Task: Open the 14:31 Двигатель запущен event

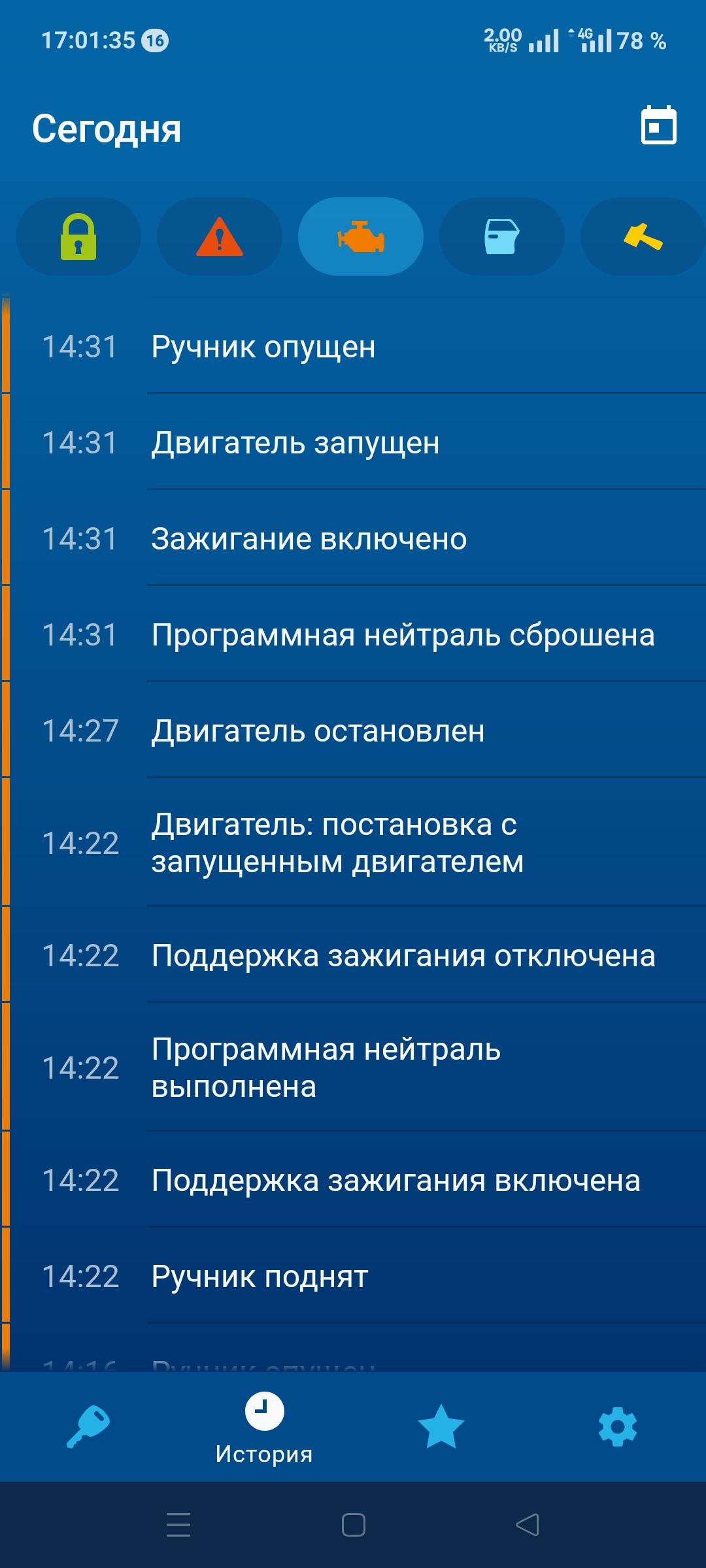Action: pyautogui.click(x=353, y=443)
